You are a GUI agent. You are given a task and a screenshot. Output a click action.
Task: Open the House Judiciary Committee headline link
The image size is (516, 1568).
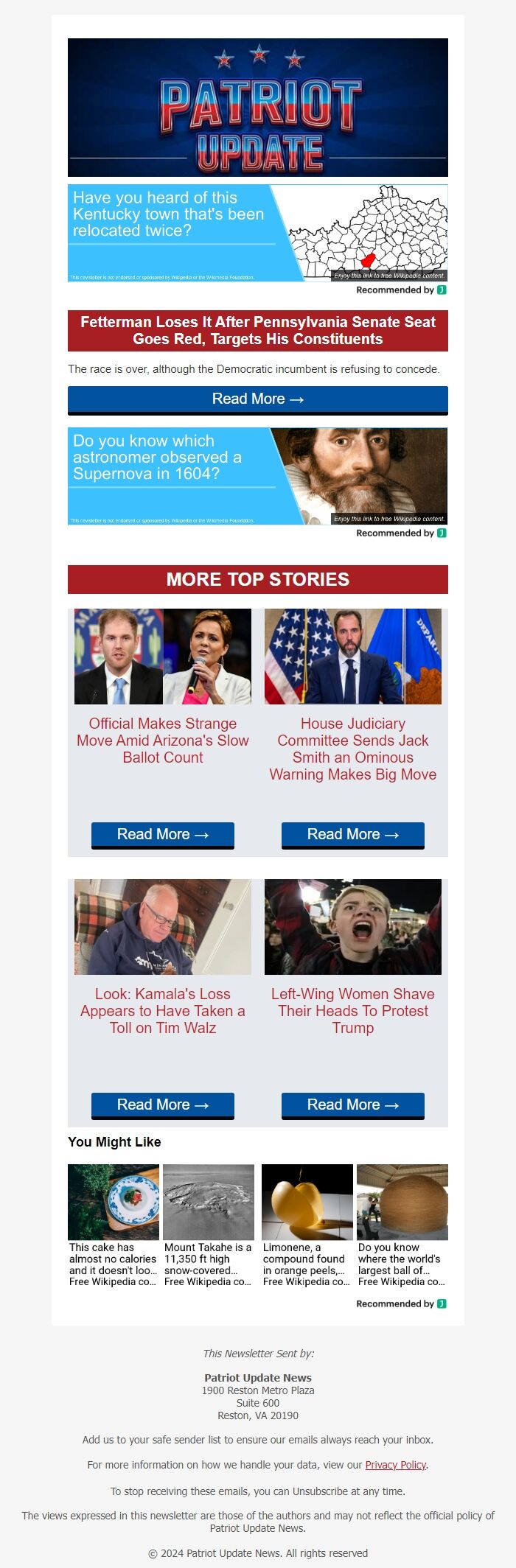352,749
